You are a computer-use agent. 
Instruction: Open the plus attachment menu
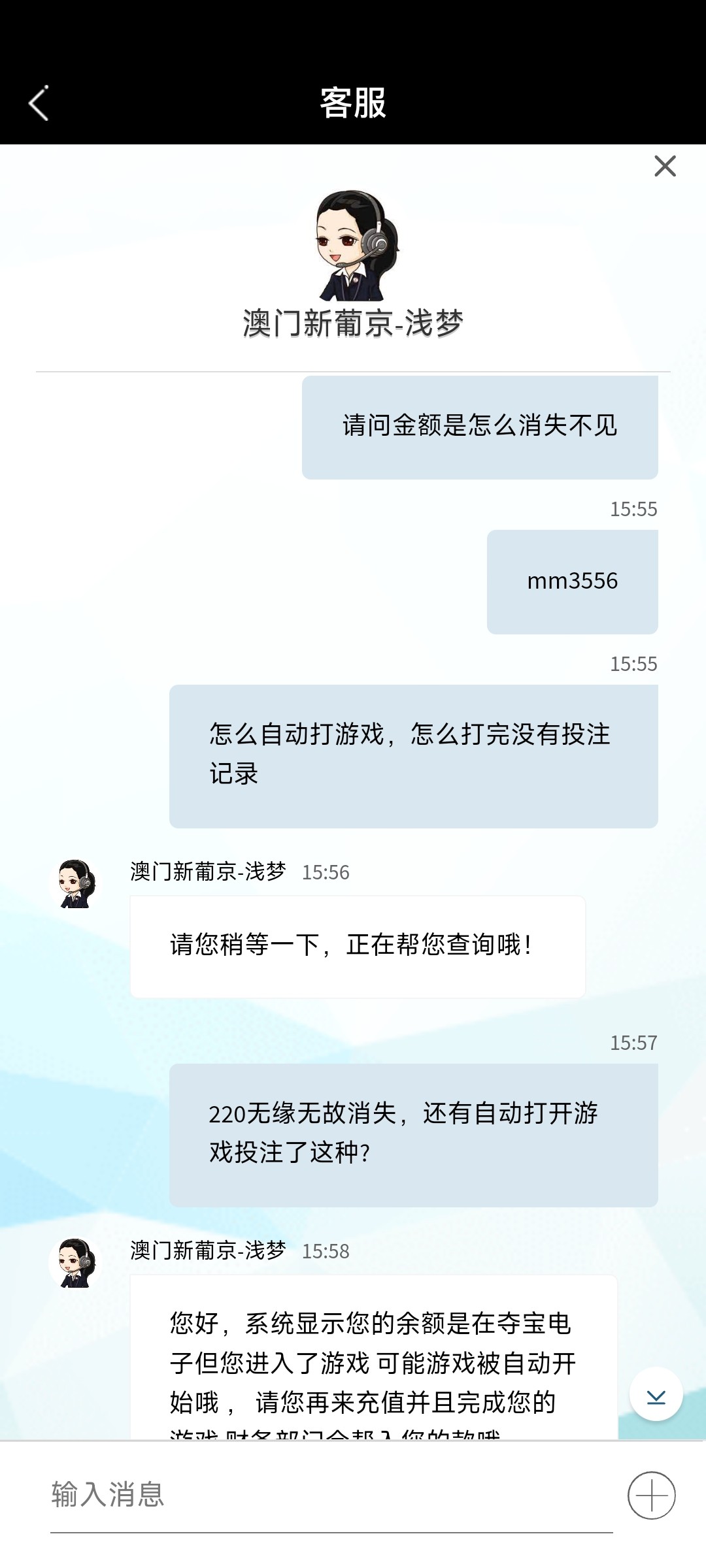point(651,1495)
